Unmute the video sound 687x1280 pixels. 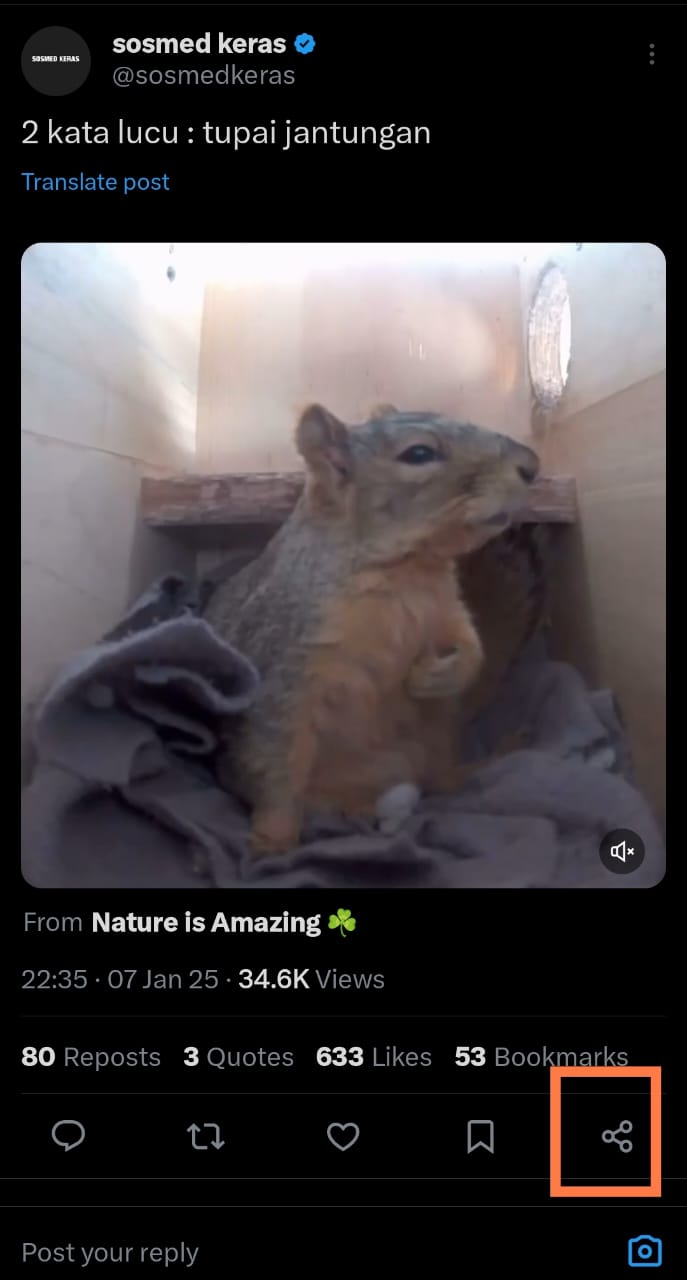pos(622,851)
